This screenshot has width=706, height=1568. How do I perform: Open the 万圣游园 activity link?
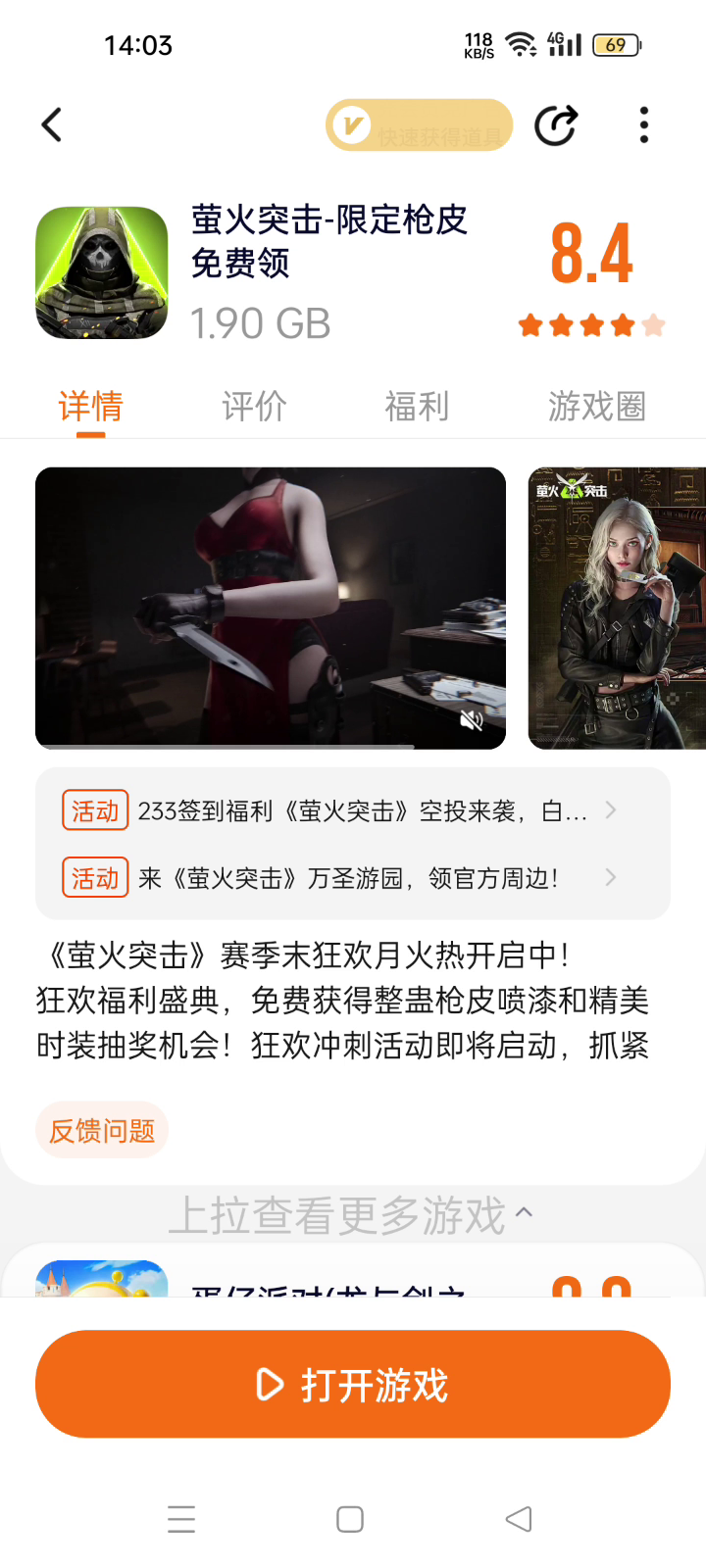353,878
